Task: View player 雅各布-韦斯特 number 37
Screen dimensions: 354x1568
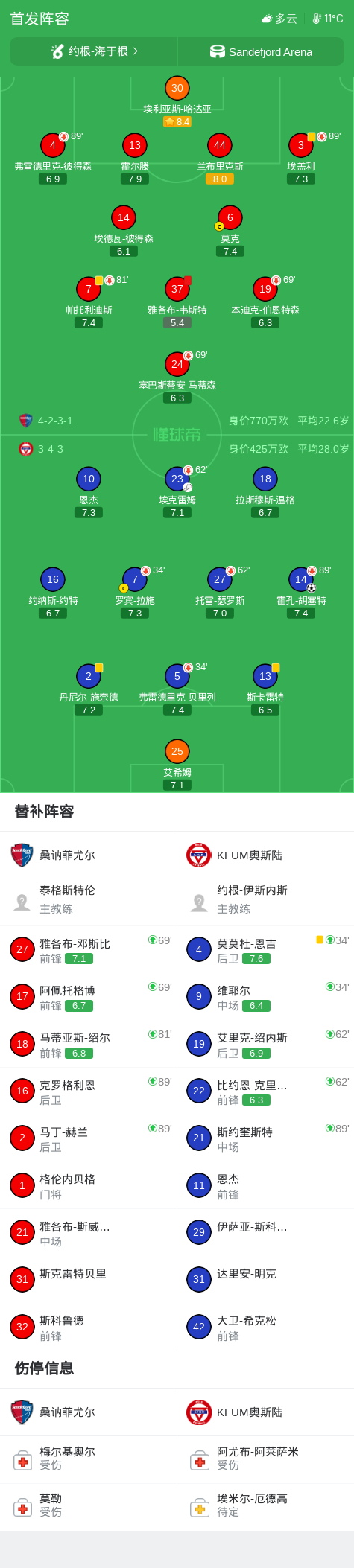Action: [x=177, y=303]
